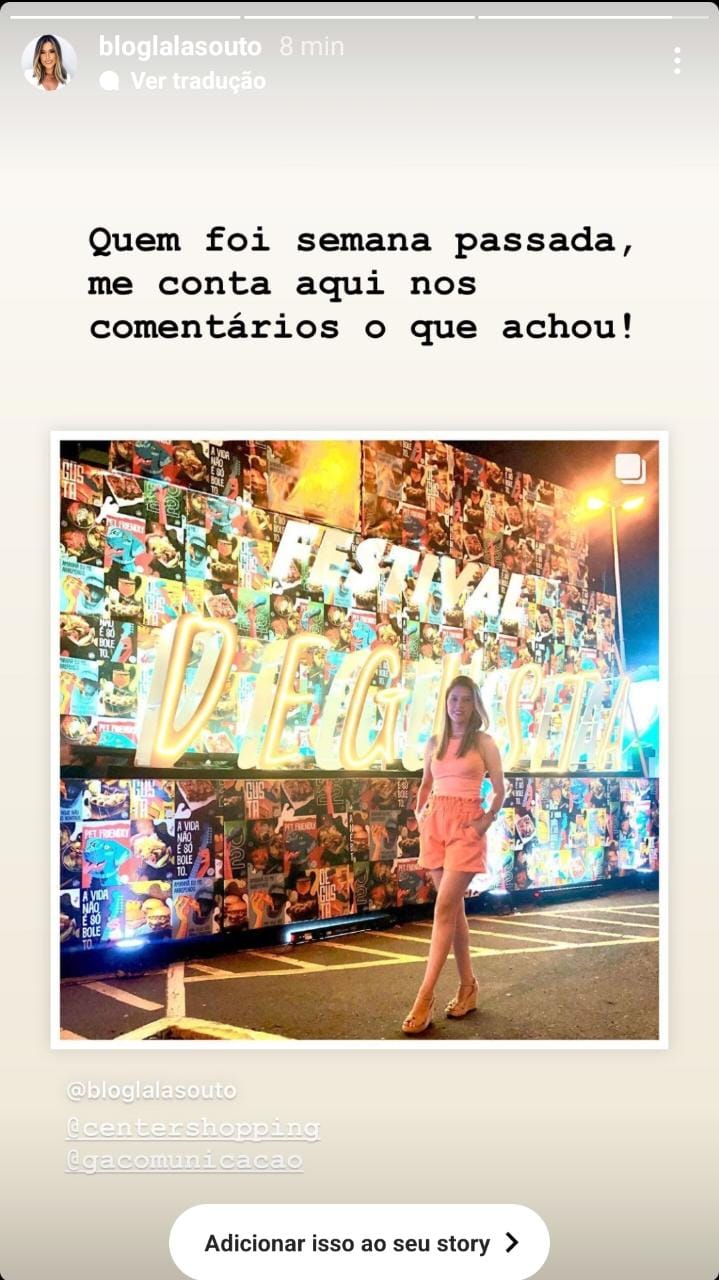Tap Adicionar isso ao seu story
The width and height of the screenshot is (719, 1280).
(x=359, y=1243)
